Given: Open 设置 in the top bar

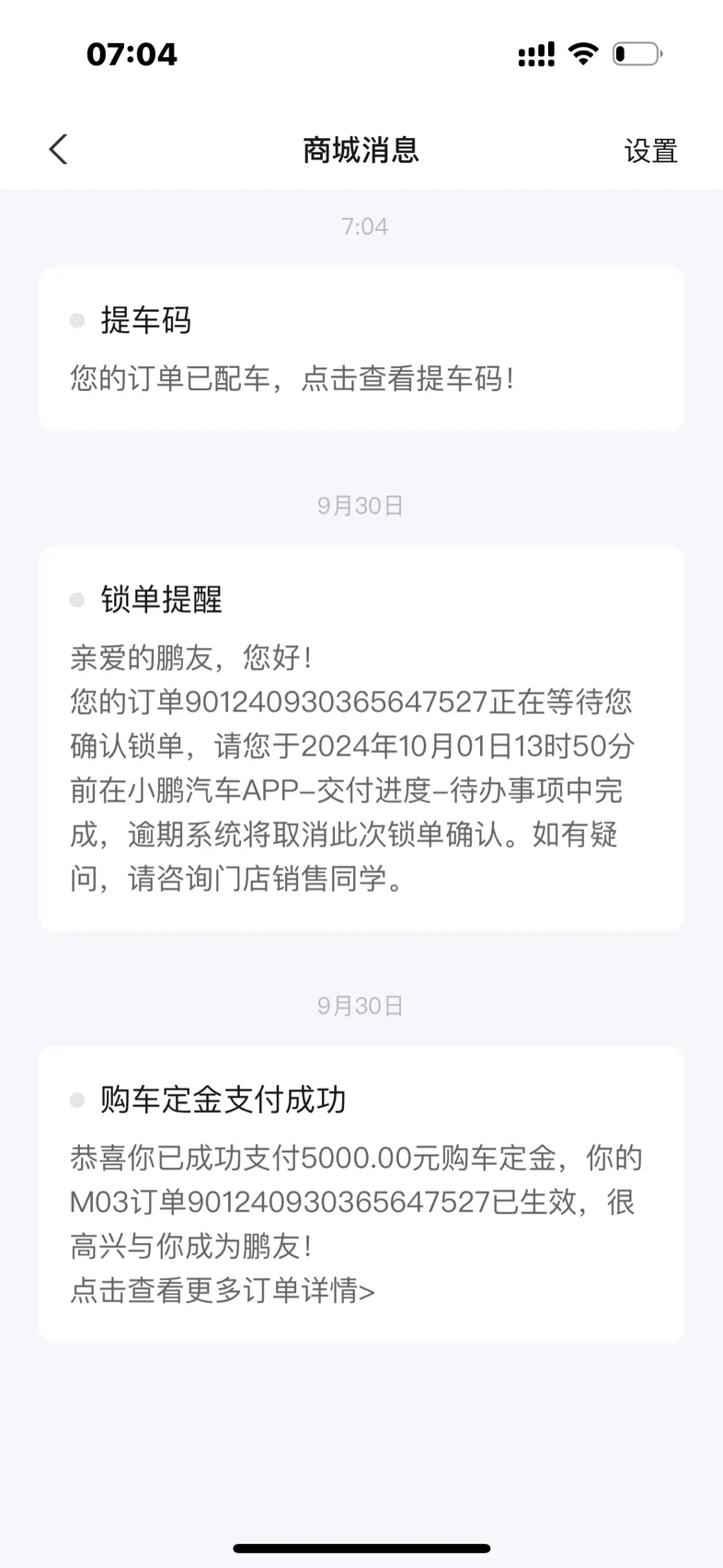Looking at the screenshot, I should click(651, 150).
